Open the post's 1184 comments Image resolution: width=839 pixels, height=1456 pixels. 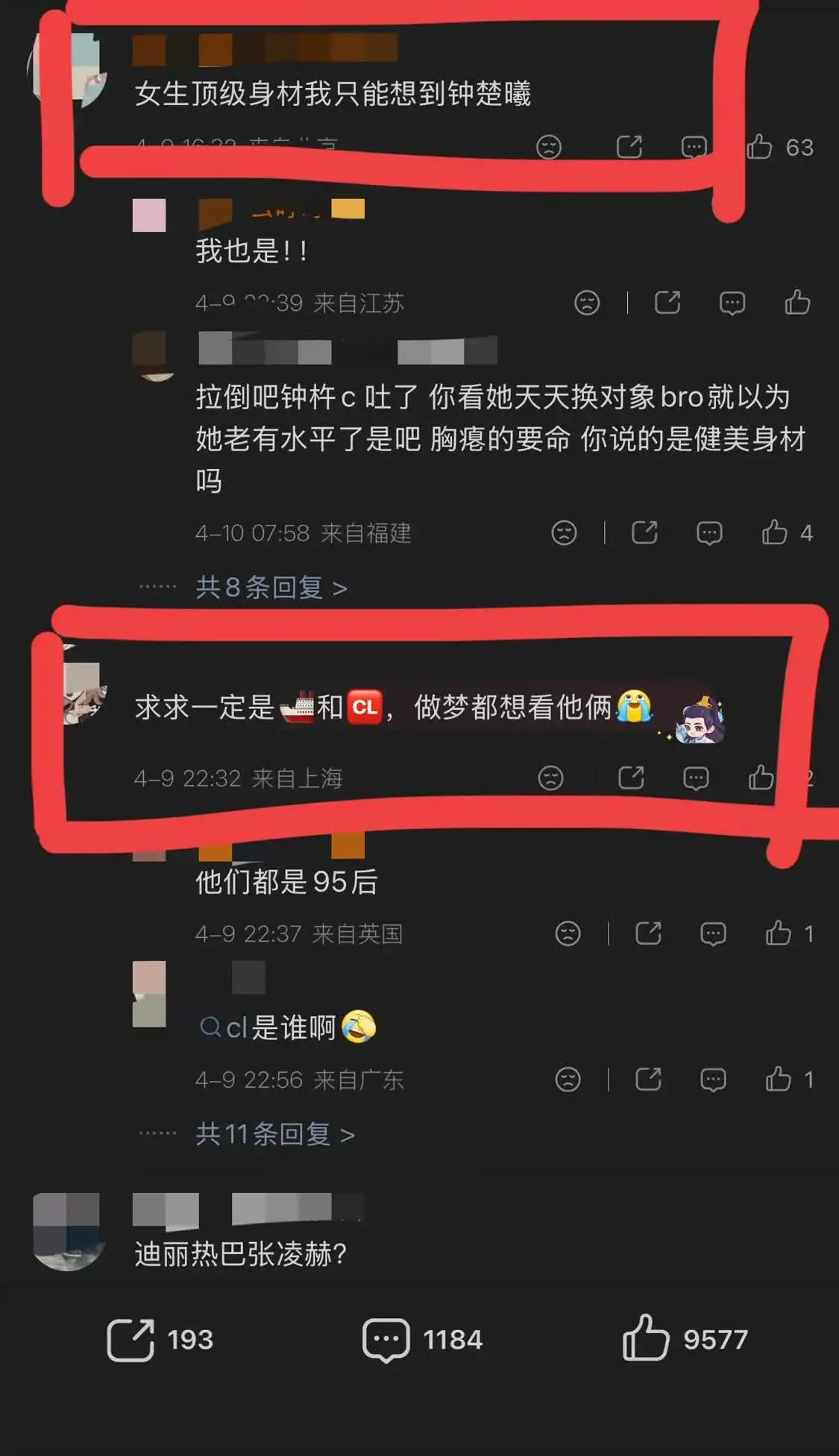(386, 1340)
